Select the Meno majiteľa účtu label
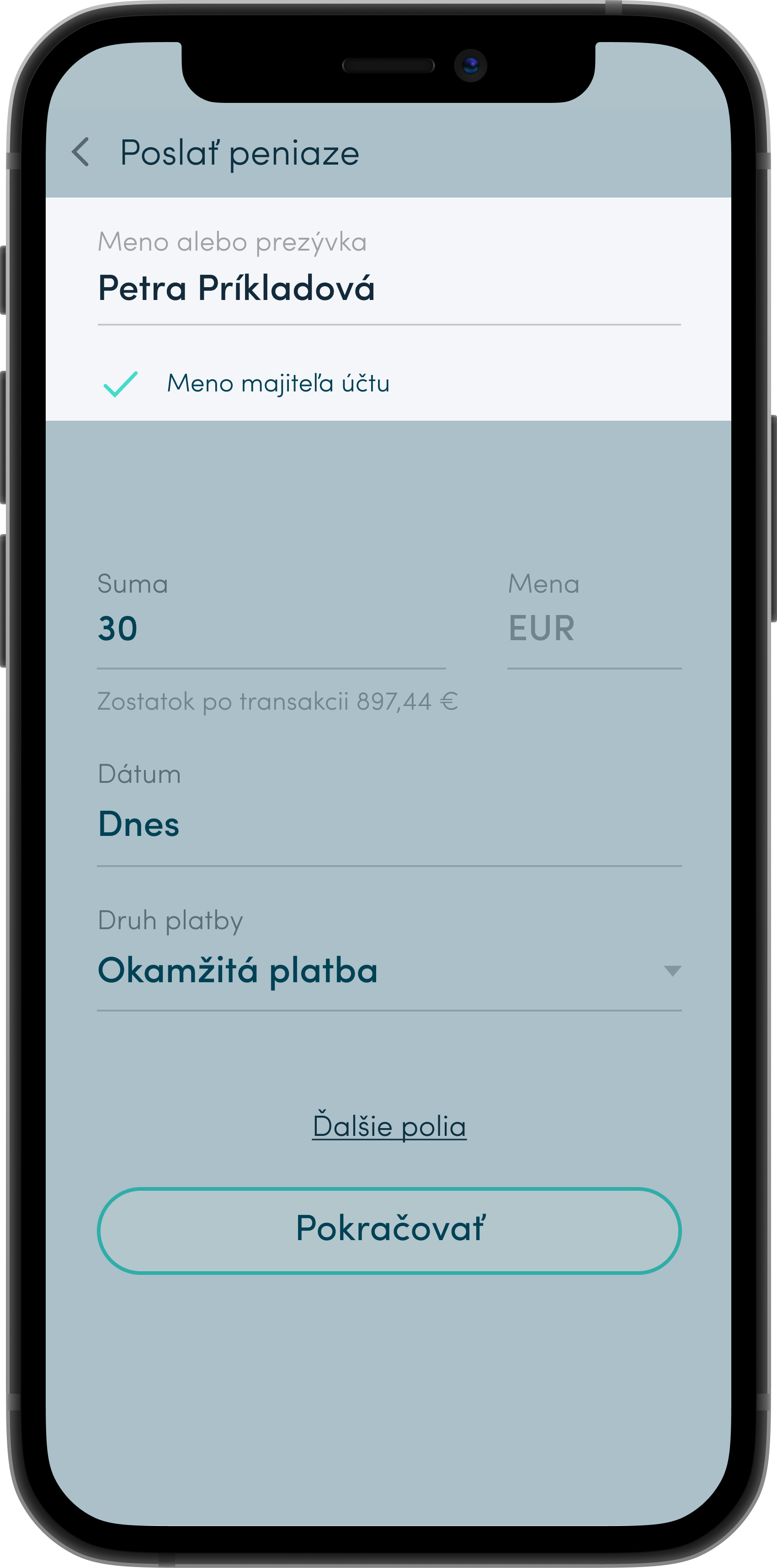The height and width of the screenshot is (1568, 777). pos(280,384)
